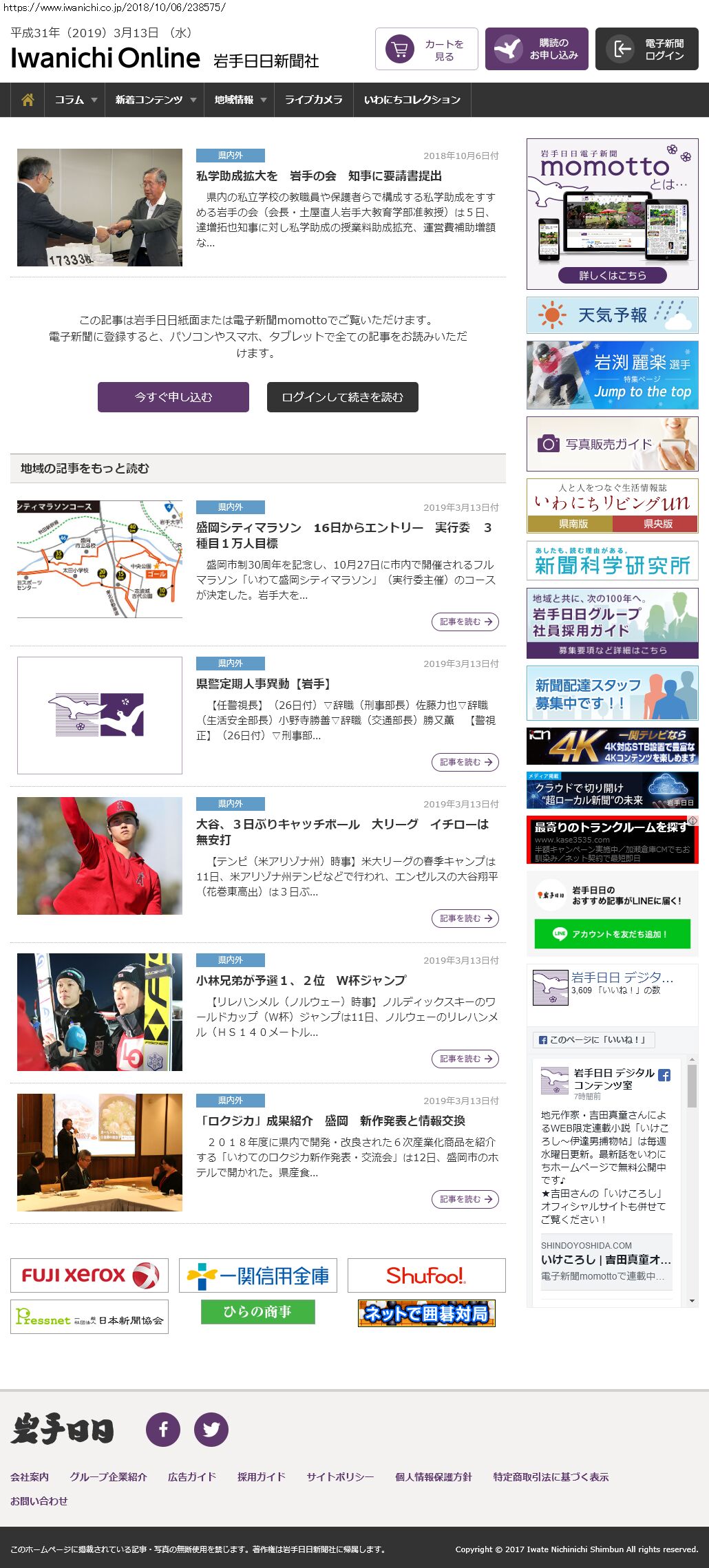View the cart with カートを見る

[x=427, y=50]
